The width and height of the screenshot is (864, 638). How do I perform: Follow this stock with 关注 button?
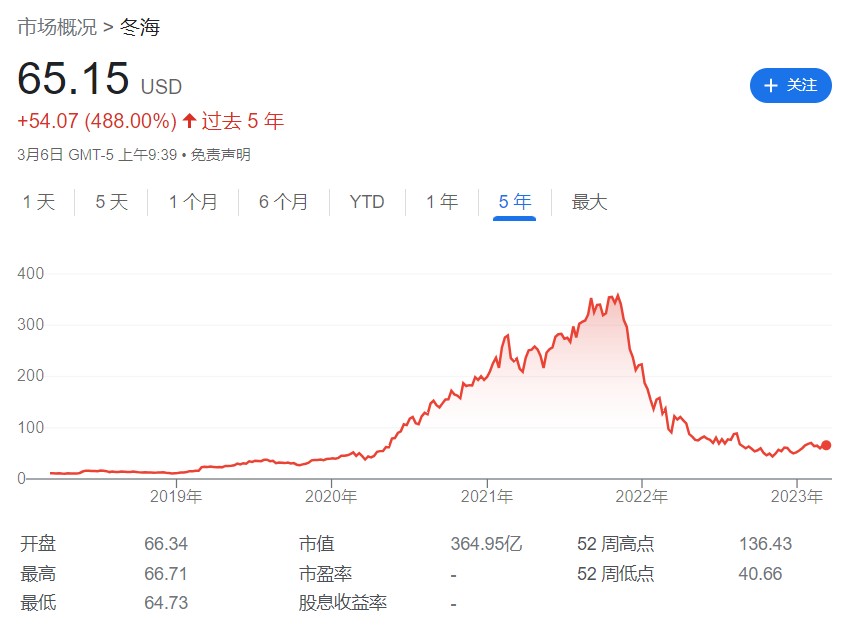(x=790, y=86)
